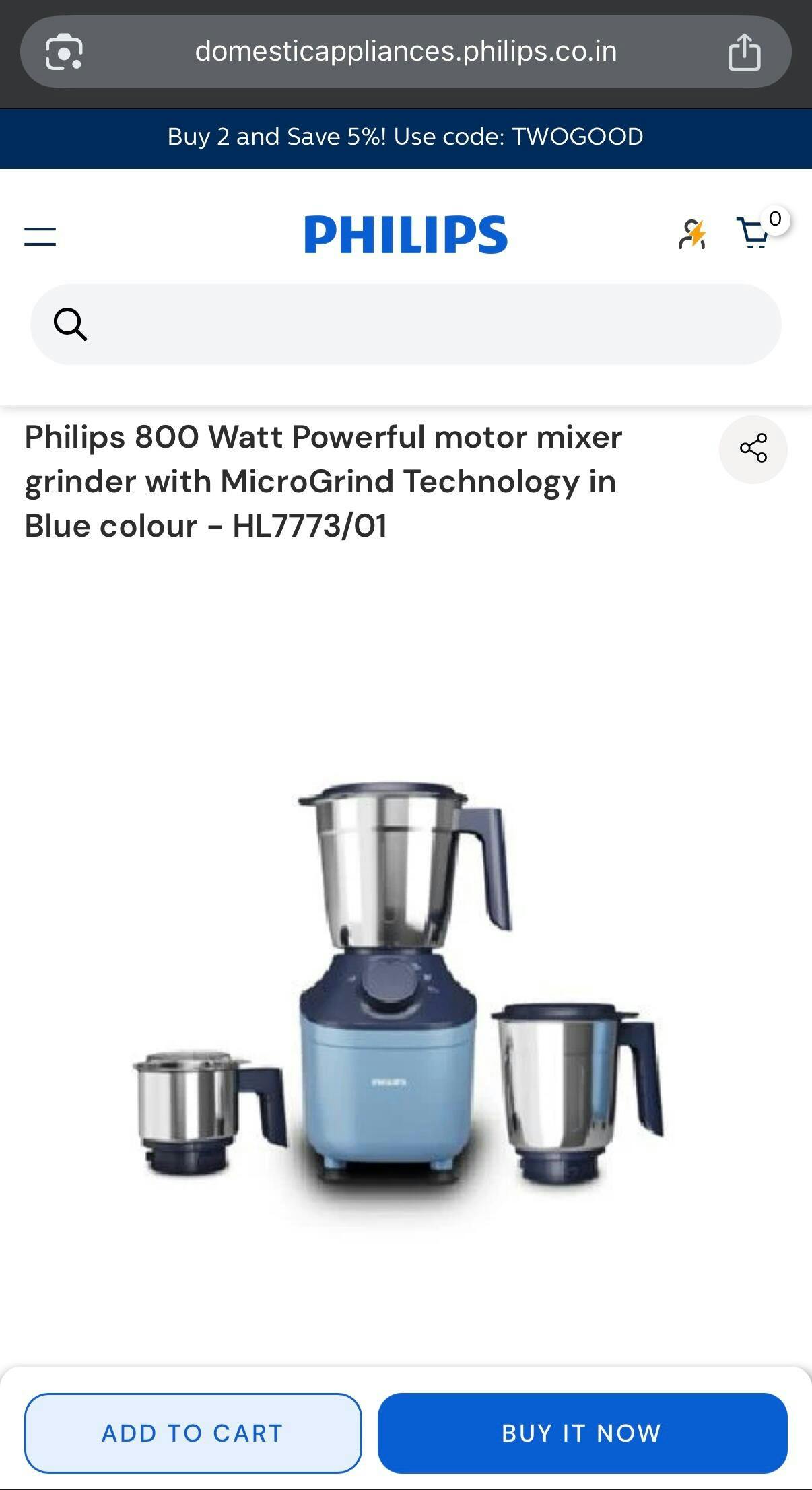Share this mixer grinder product
The image size is (812, 1490).
point(753,449)
